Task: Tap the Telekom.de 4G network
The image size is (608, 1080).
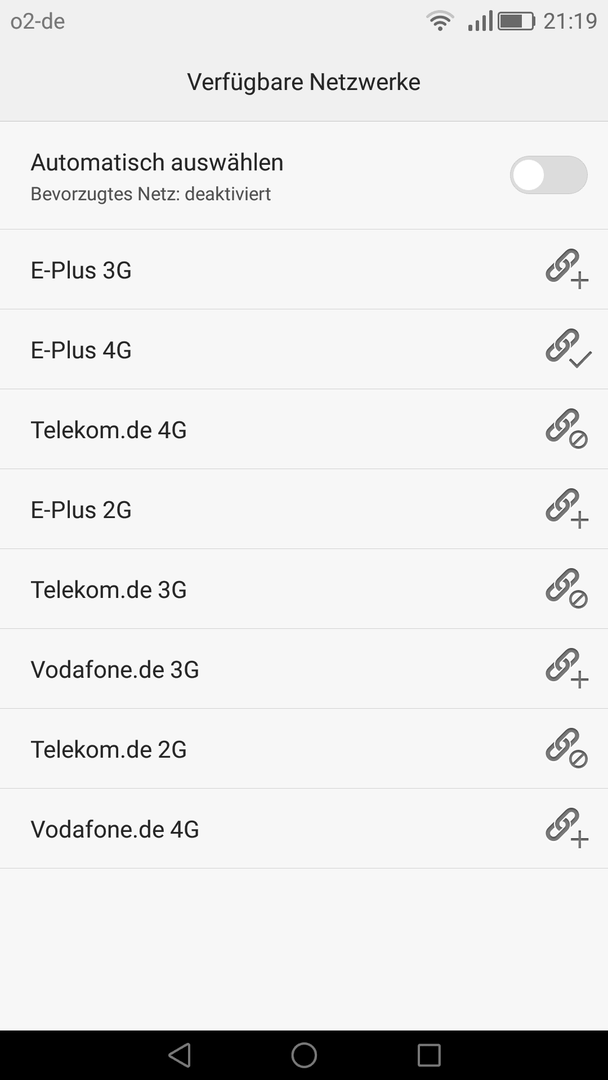Action: [304, 429]
